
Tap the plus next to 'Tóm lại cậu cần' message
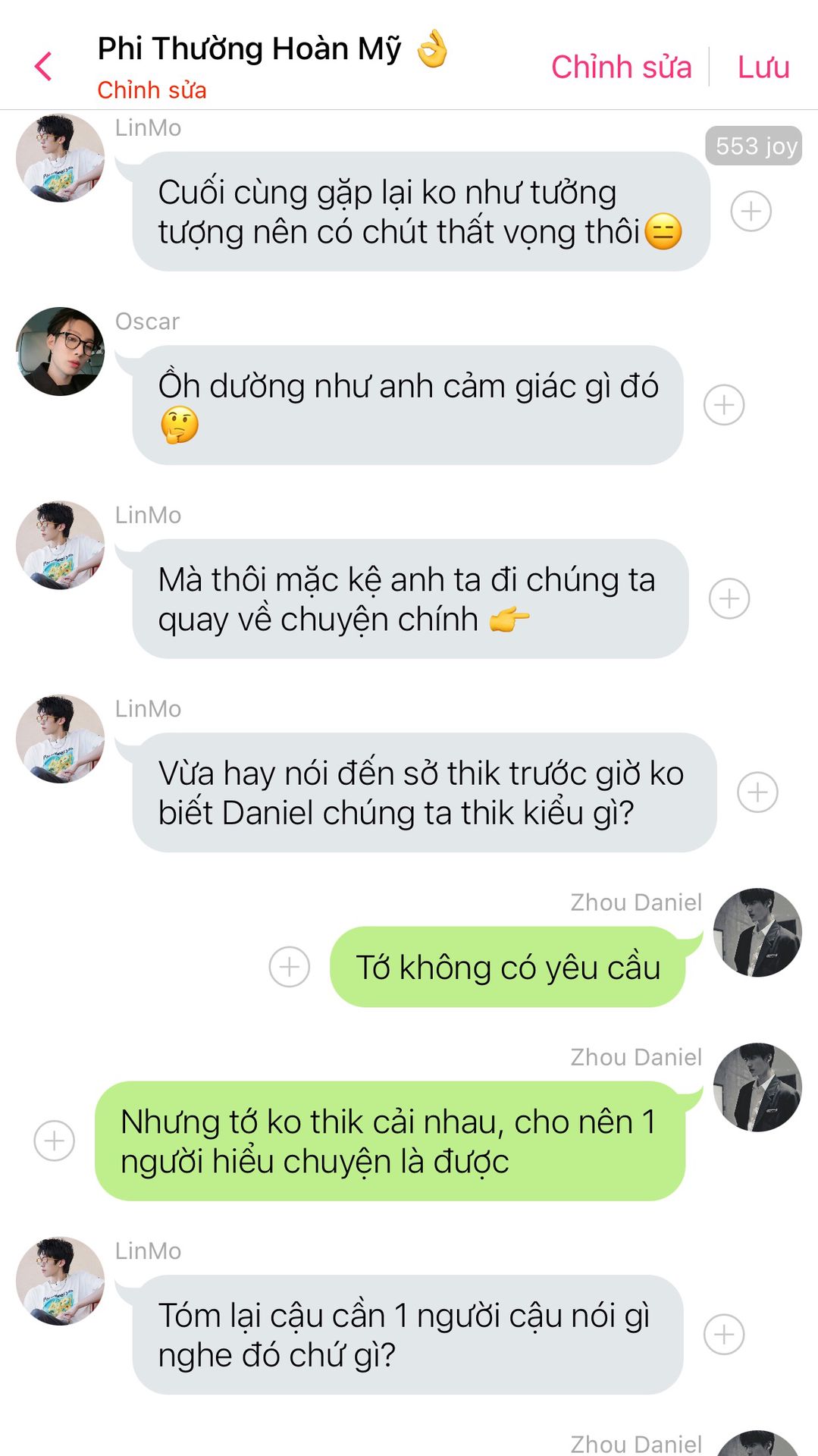724,1335
